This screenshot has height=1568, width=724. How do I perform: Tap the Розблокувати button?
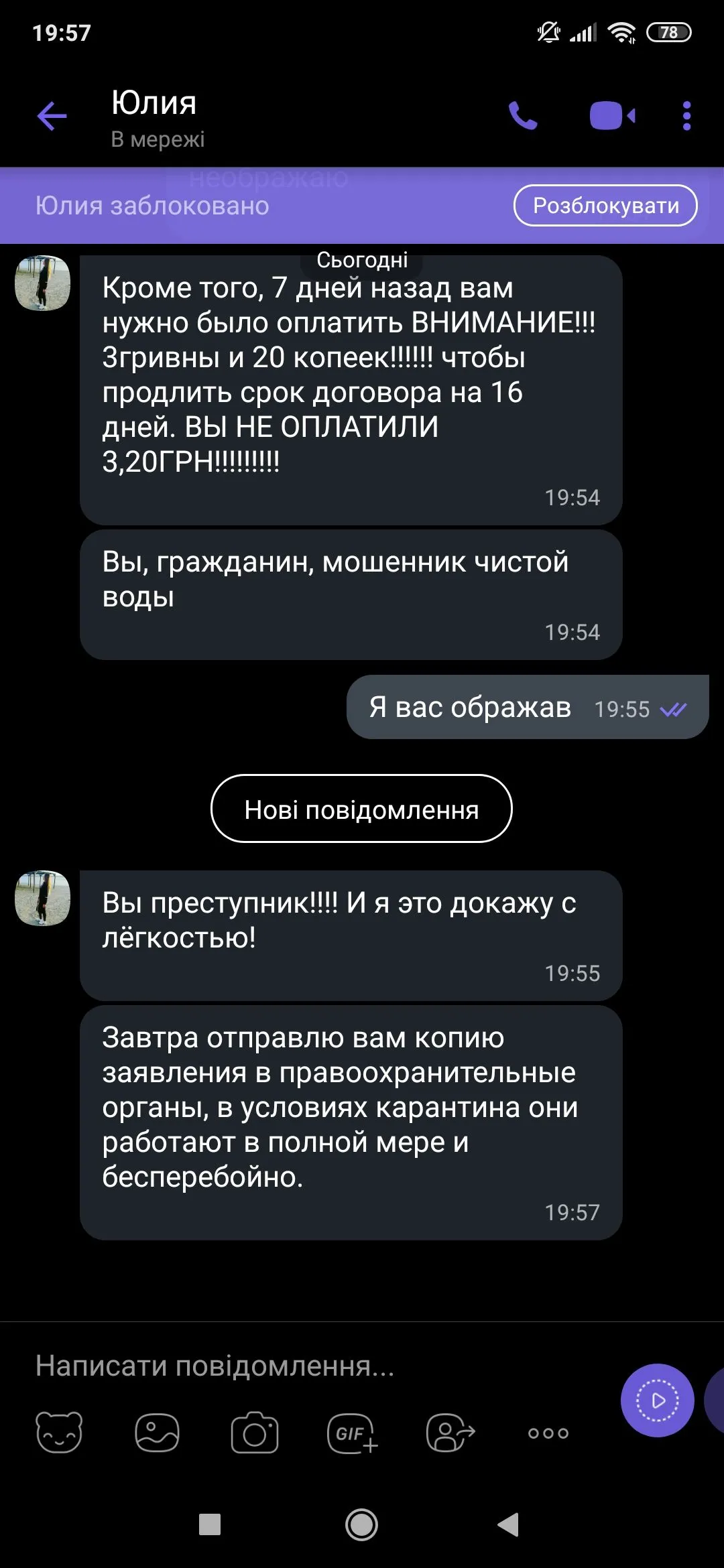point(605,206)
